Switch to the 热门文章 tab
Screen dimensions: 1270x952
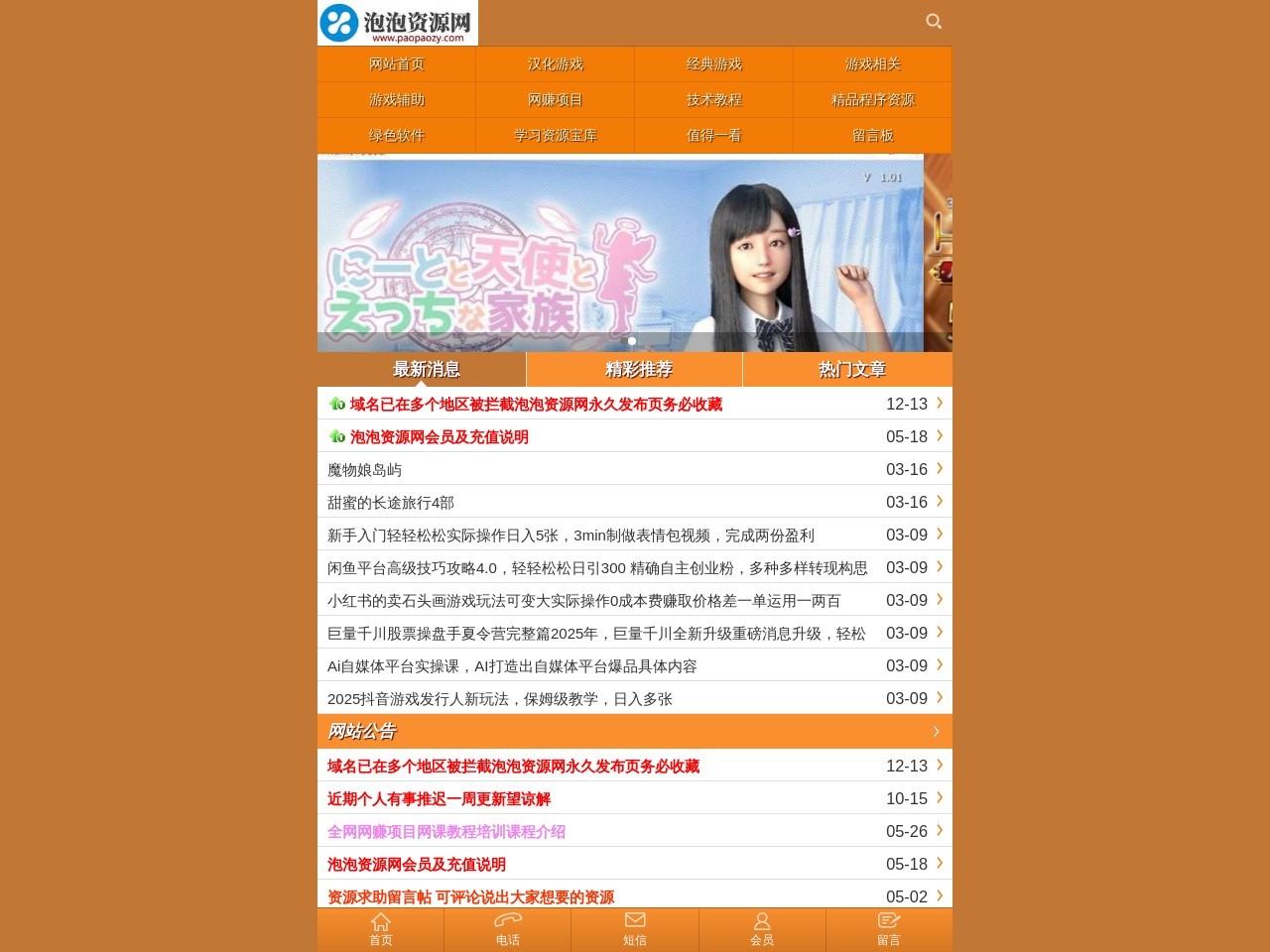[x=851, y=370]
